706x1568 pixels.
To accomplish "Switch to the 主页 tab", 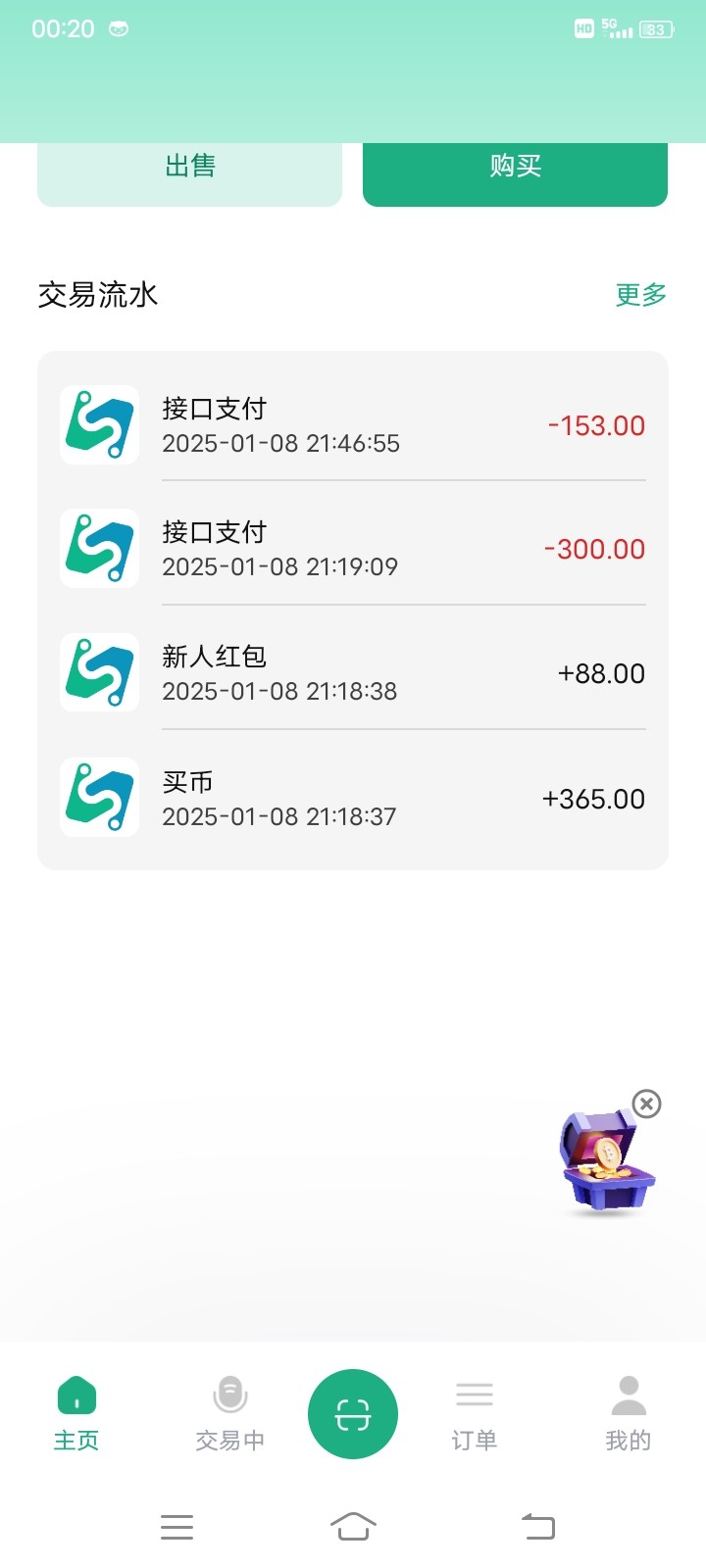I will 76,1413.
